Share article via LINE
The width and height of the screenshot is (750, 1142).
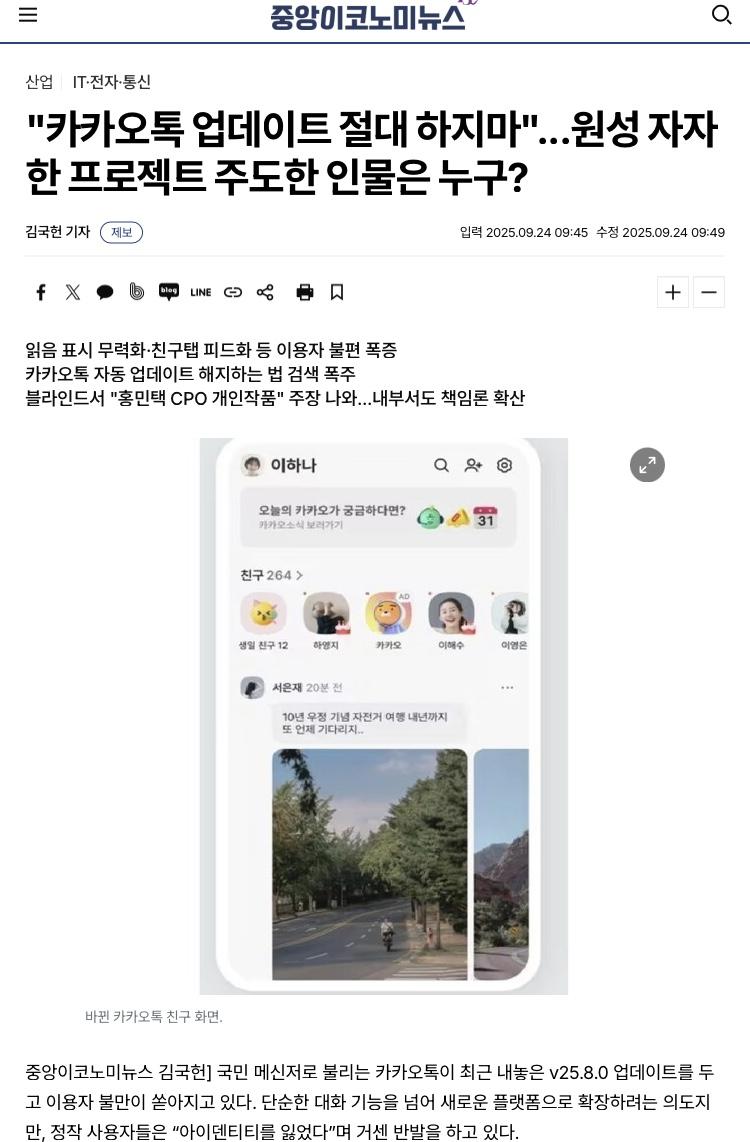[x=201, y=292]
